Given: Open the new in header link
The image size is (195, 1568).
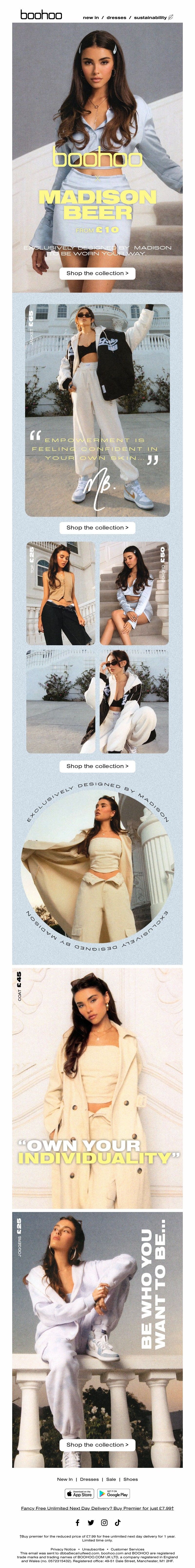Looking at the screenshot, I should click(91, 18).
